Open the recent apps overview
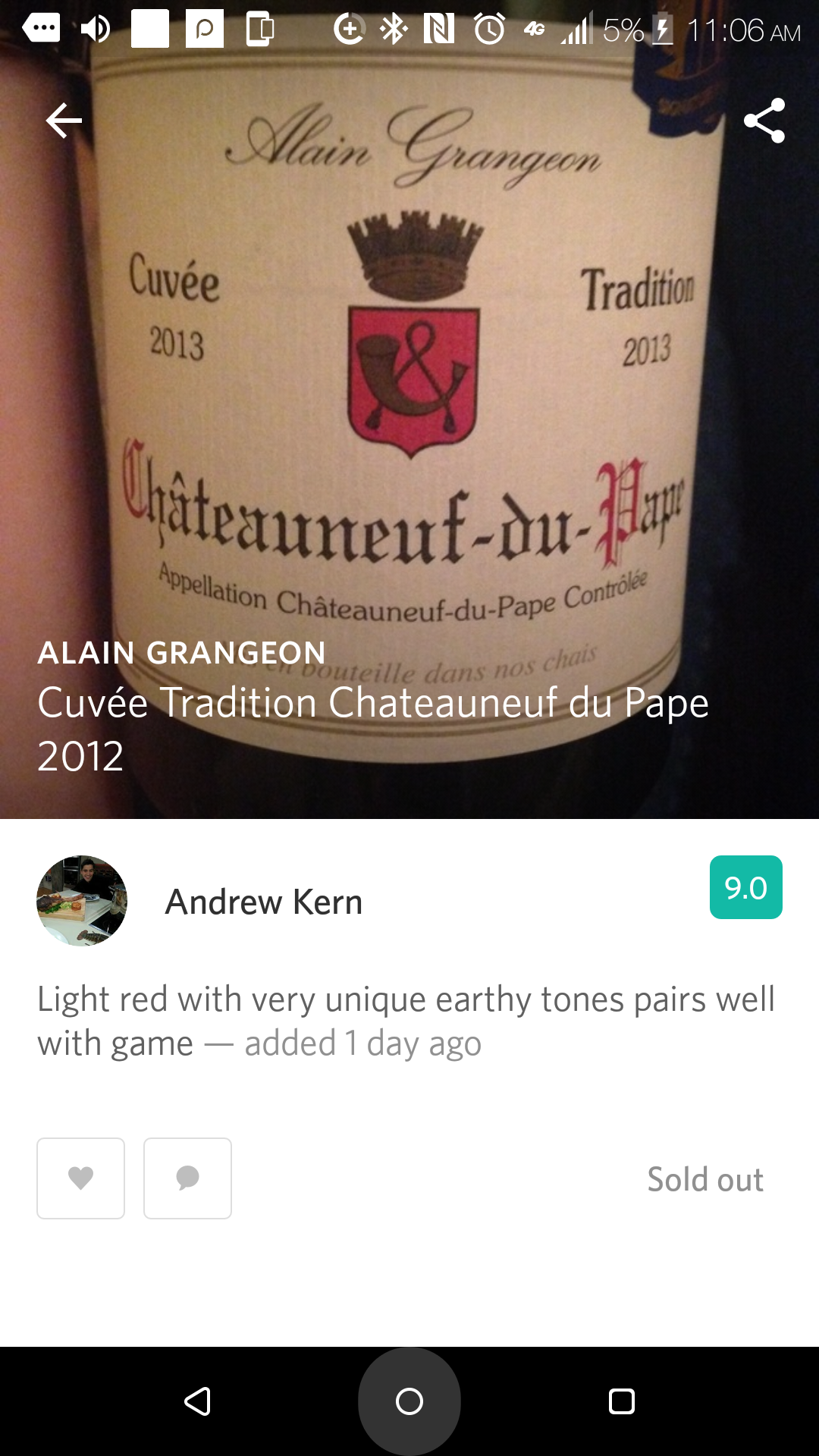Screen dimensions: 819x1456 [622, 1401]
